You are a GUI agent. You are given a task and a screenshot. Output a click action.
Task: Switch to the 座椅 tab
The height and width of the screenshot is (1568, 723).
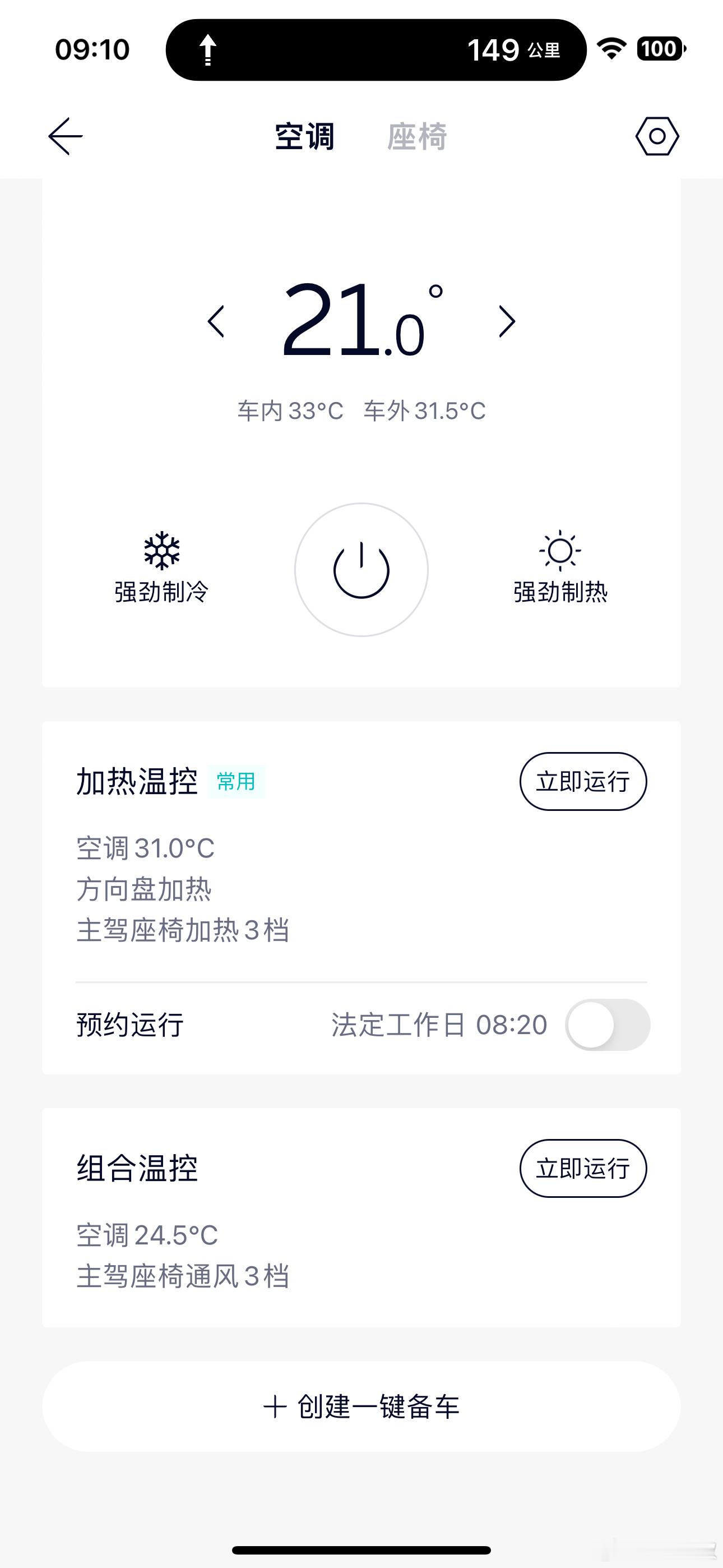pyautogui.click(x=418, y=136)
